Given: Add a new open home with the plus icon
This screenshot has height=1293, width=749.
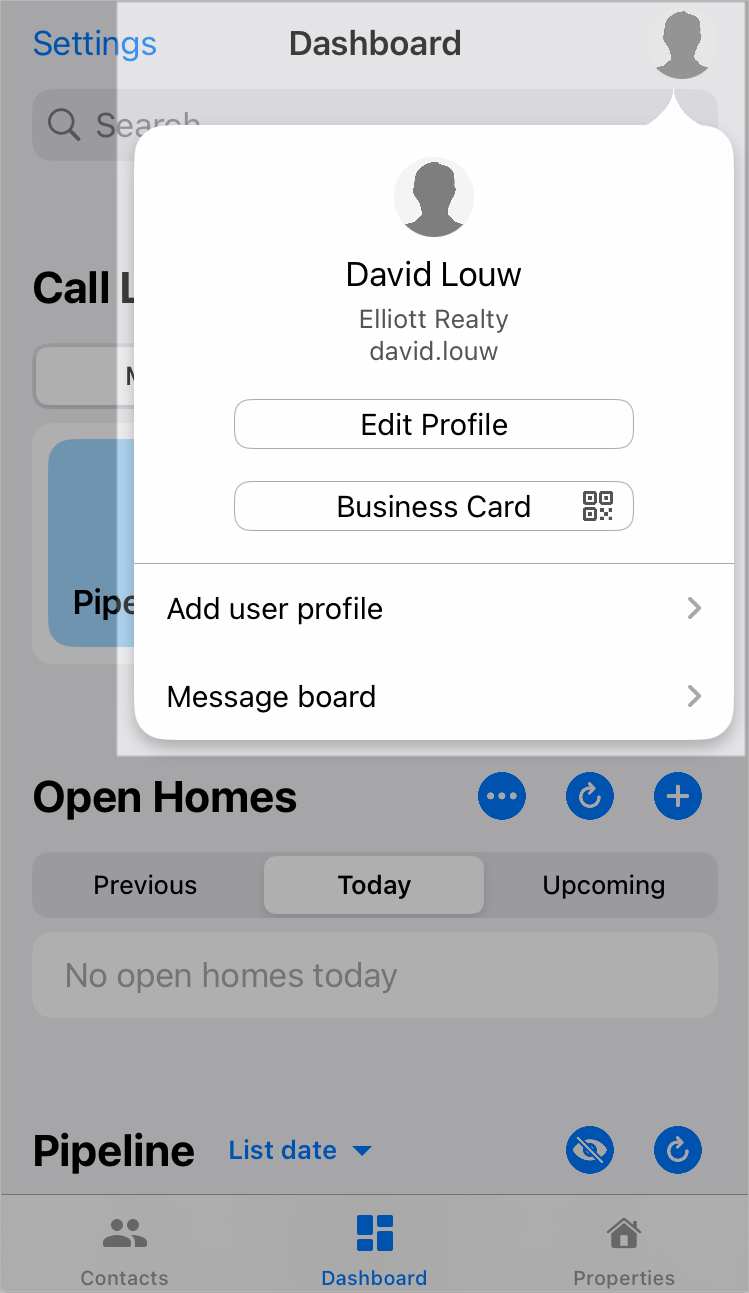Looking at the screenshot, I should (678, 796).
